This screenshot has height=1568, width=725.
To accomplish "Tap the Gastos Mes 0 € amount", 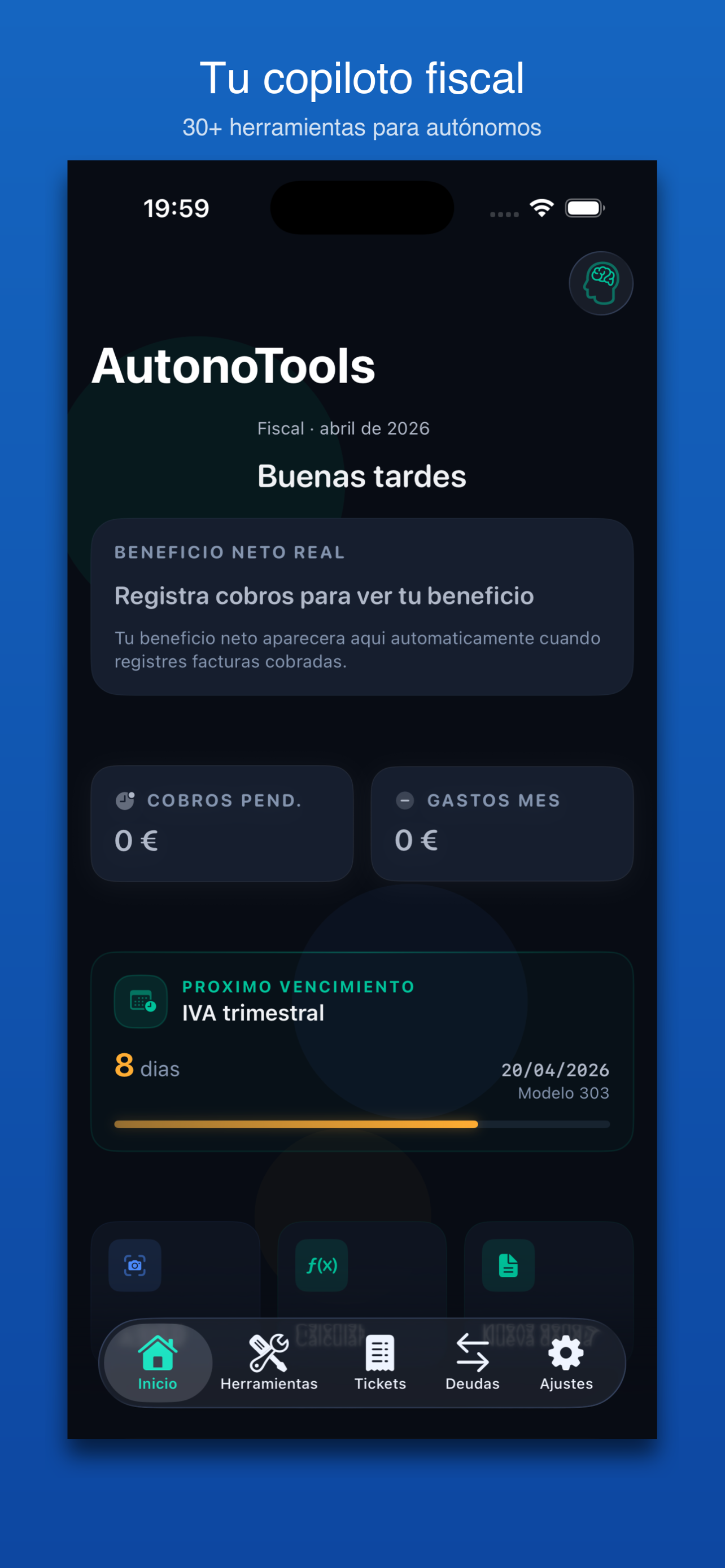I will point(416,840).
